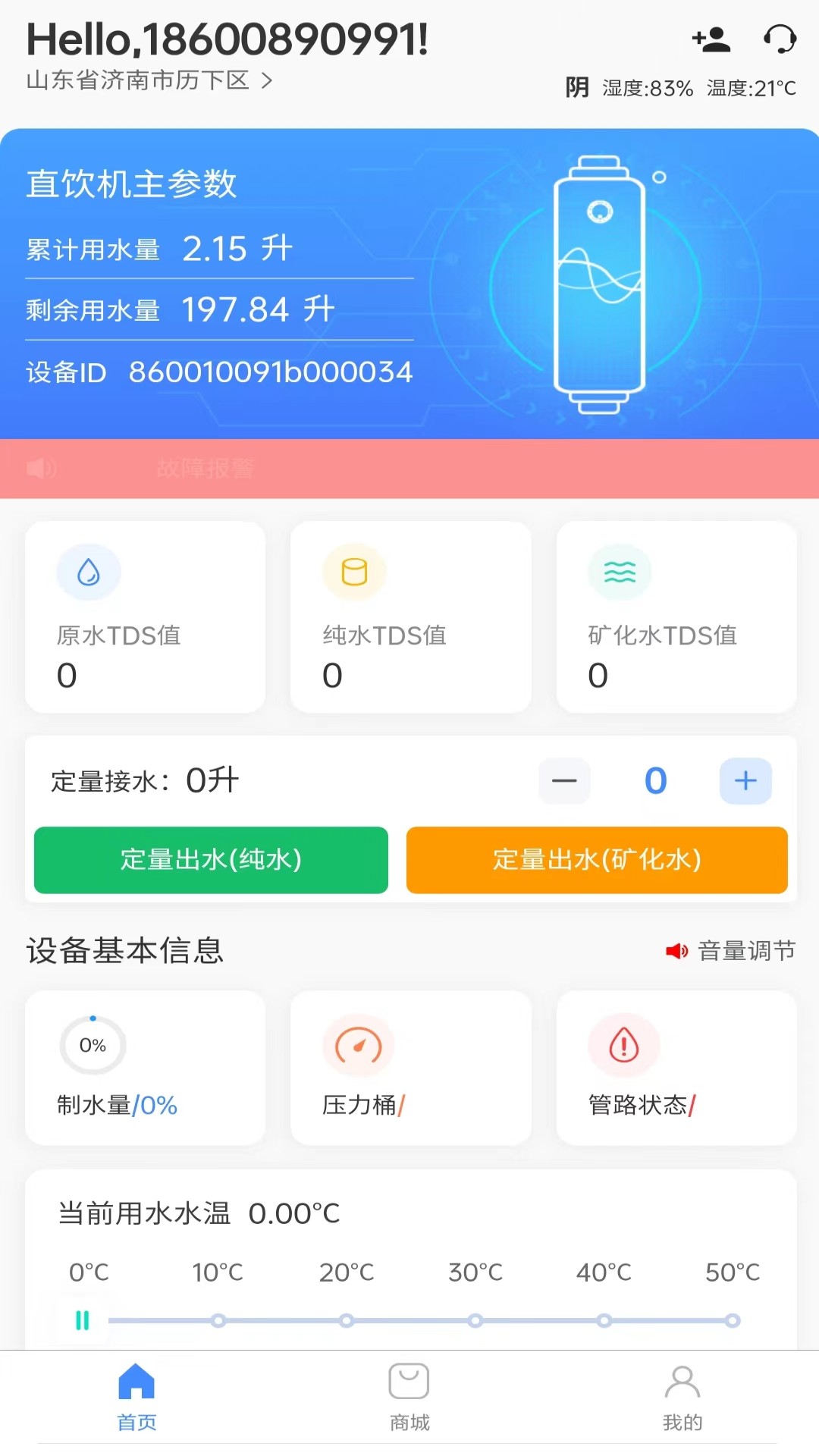819x1456 pixels.
Task: Open the add friend icon at top right
Action: tap(711, 41)
